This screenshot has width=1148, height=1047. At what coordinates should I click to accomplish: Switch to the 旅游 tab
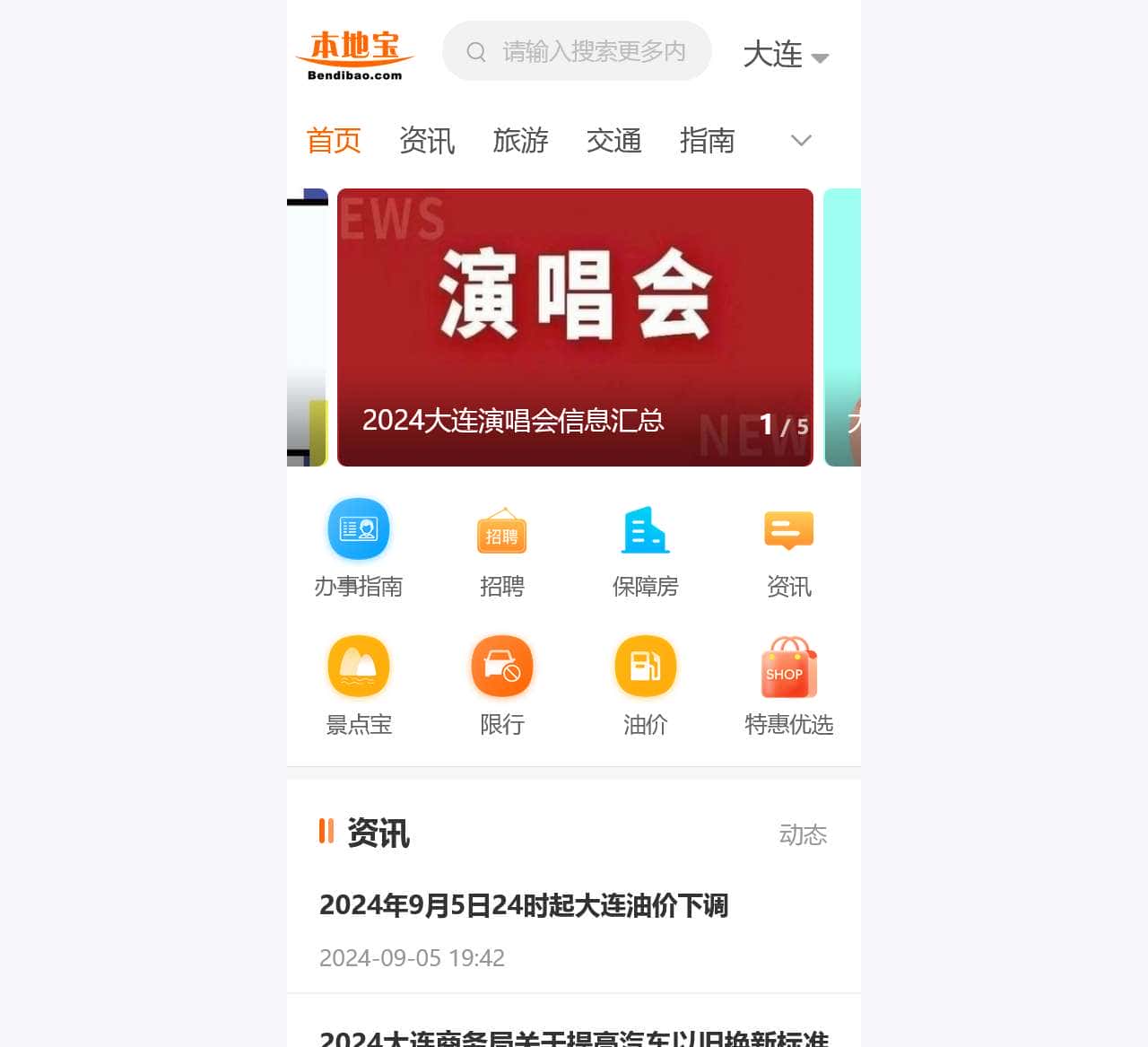520,141
